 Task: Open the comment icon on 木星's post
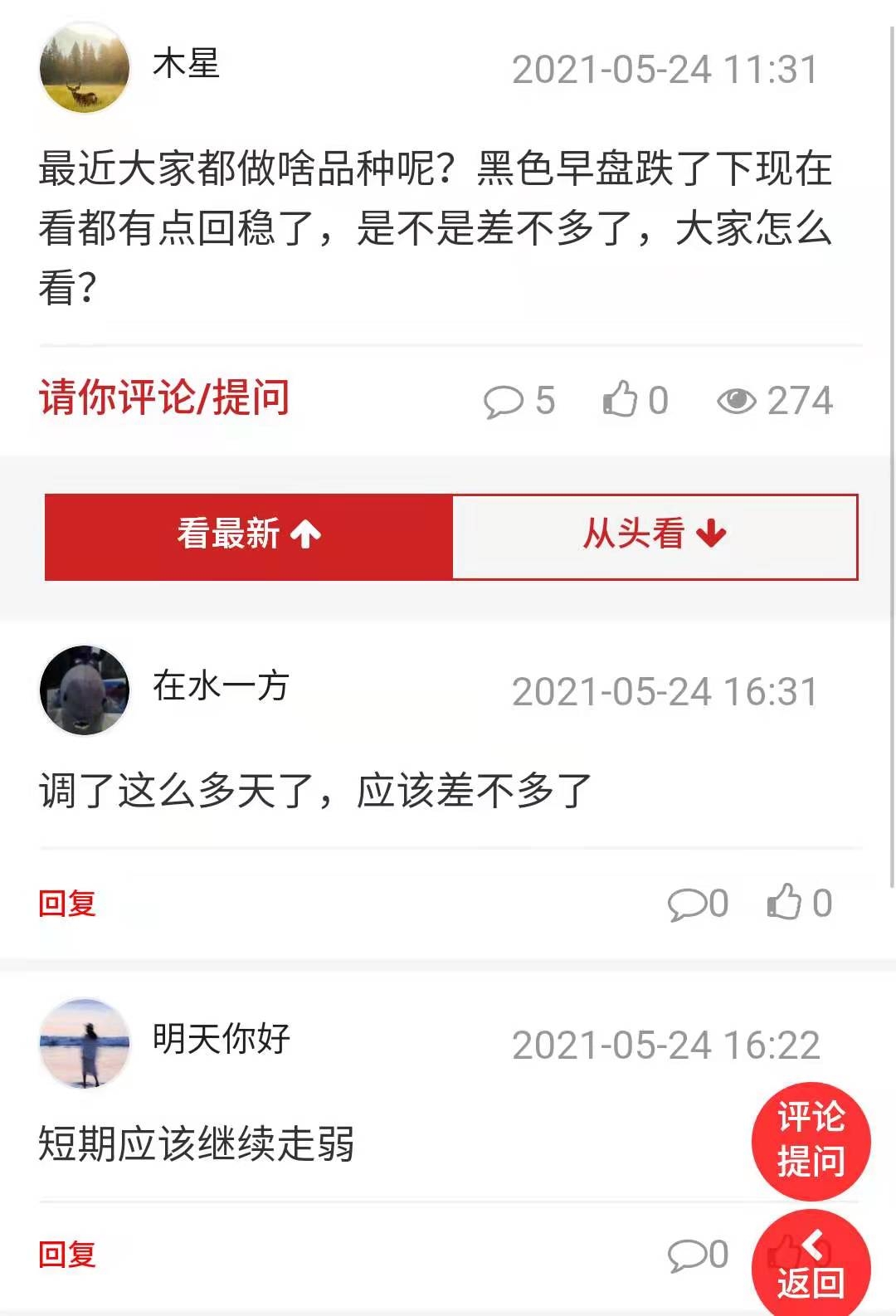(x=504, y=402)
